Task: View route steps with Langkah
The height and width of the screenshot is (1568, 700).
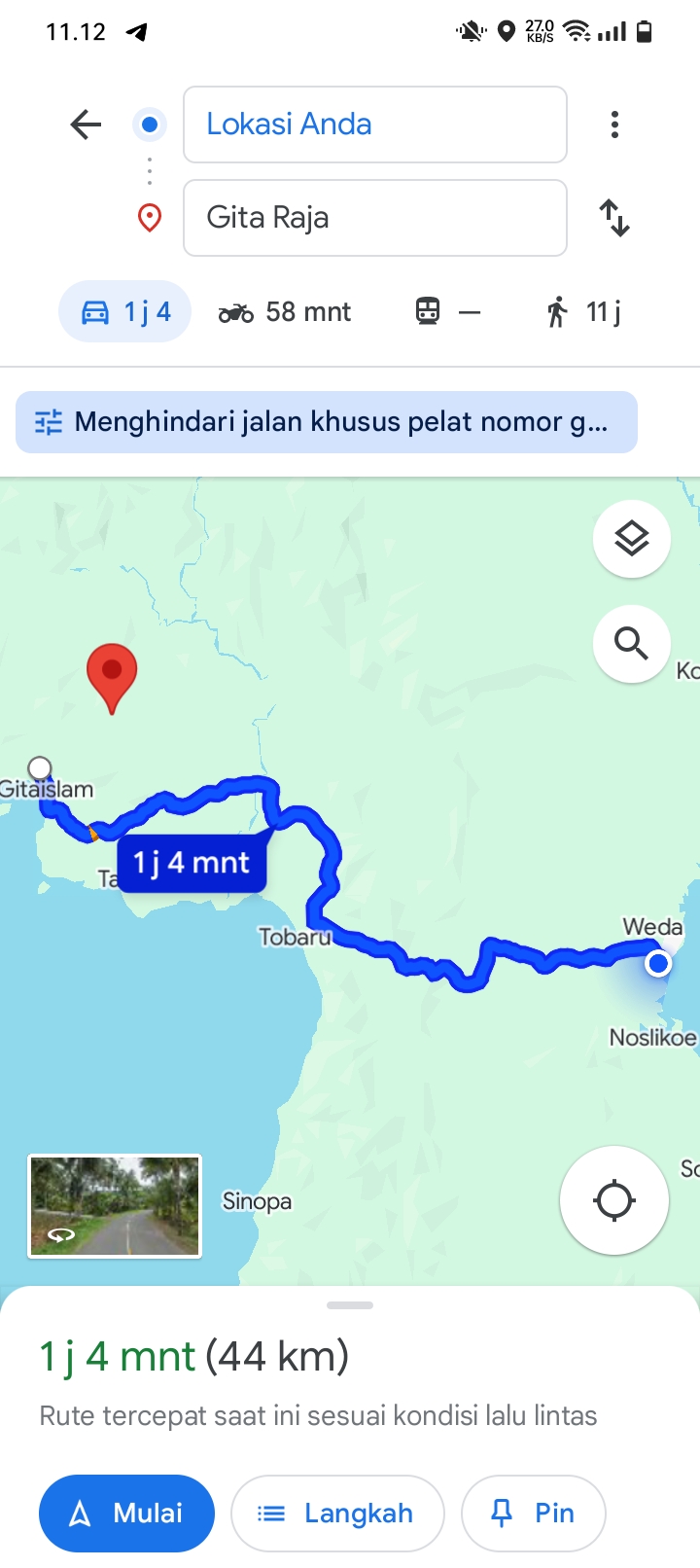Action: pyautogui.click(x=337, y=1514)
